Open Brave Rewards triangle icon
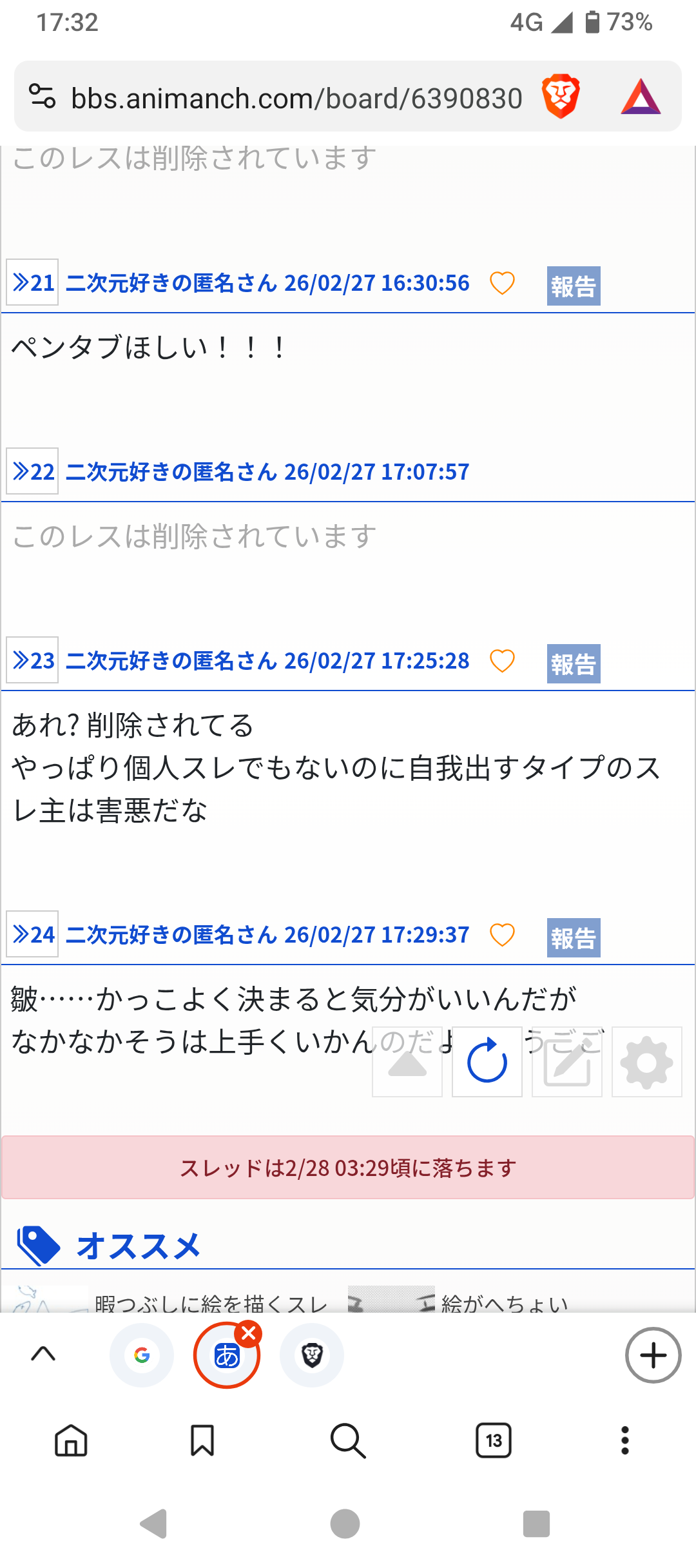This screenshot has width=696, height=1568. pos(641,97)
